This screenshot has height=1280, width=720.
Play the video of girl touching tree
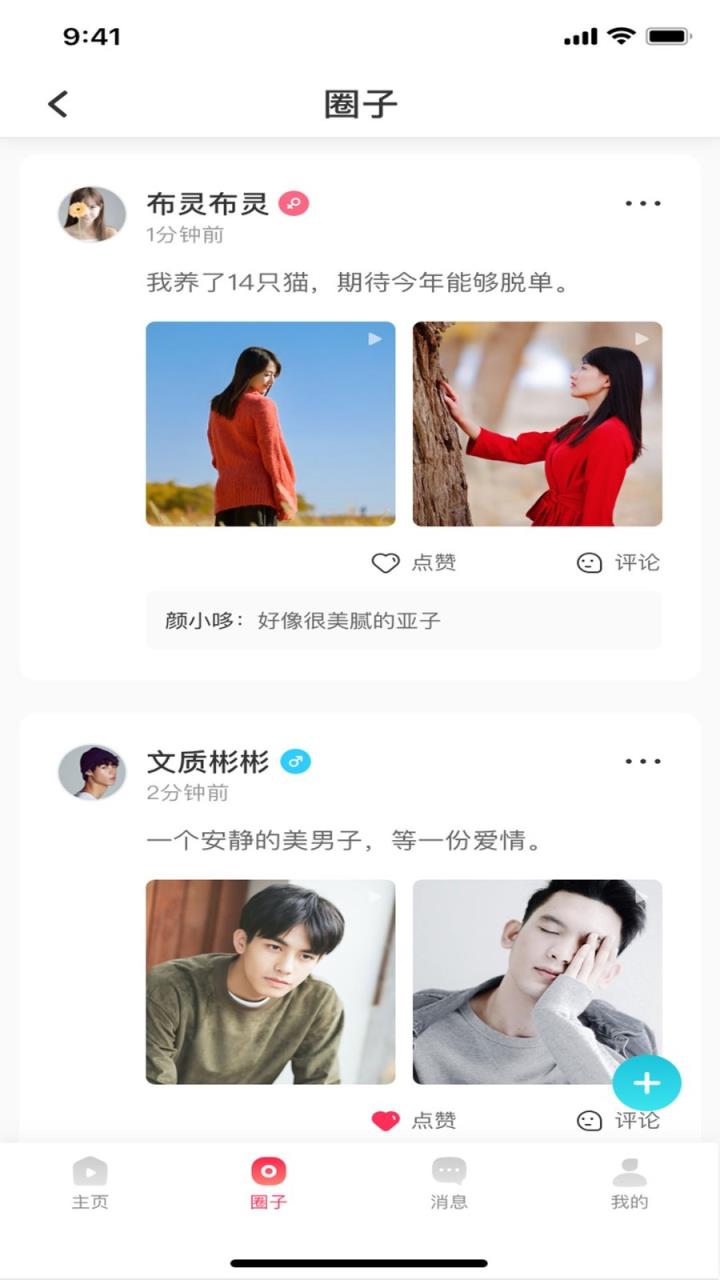point(538,424)
